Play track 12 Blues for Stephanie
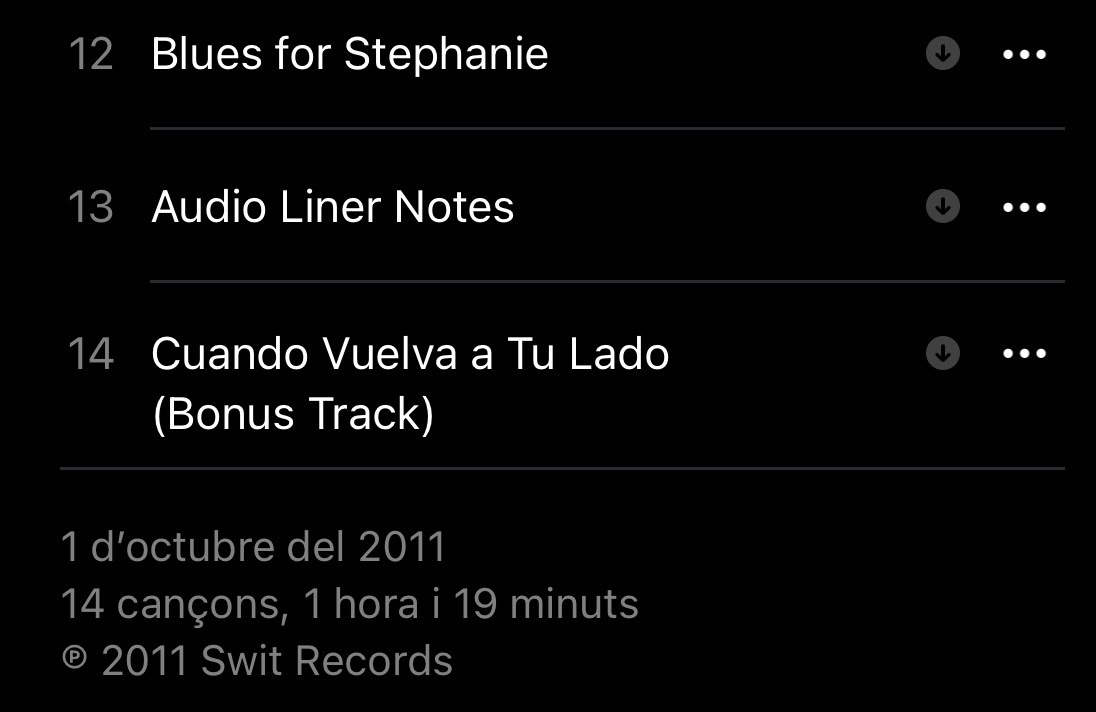 pyautogui.click(x=349, y=54)
